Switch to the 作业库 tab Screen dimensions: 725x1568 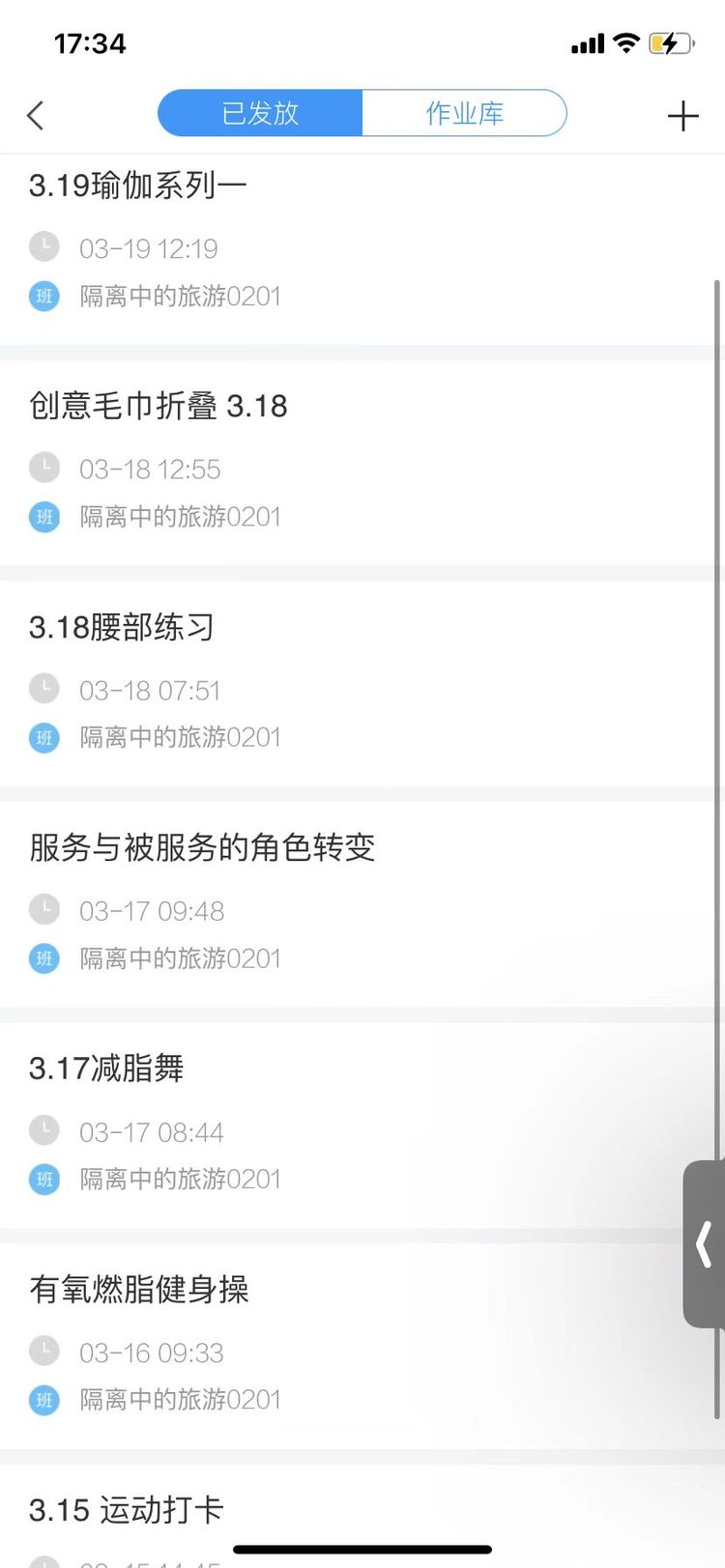465,113
